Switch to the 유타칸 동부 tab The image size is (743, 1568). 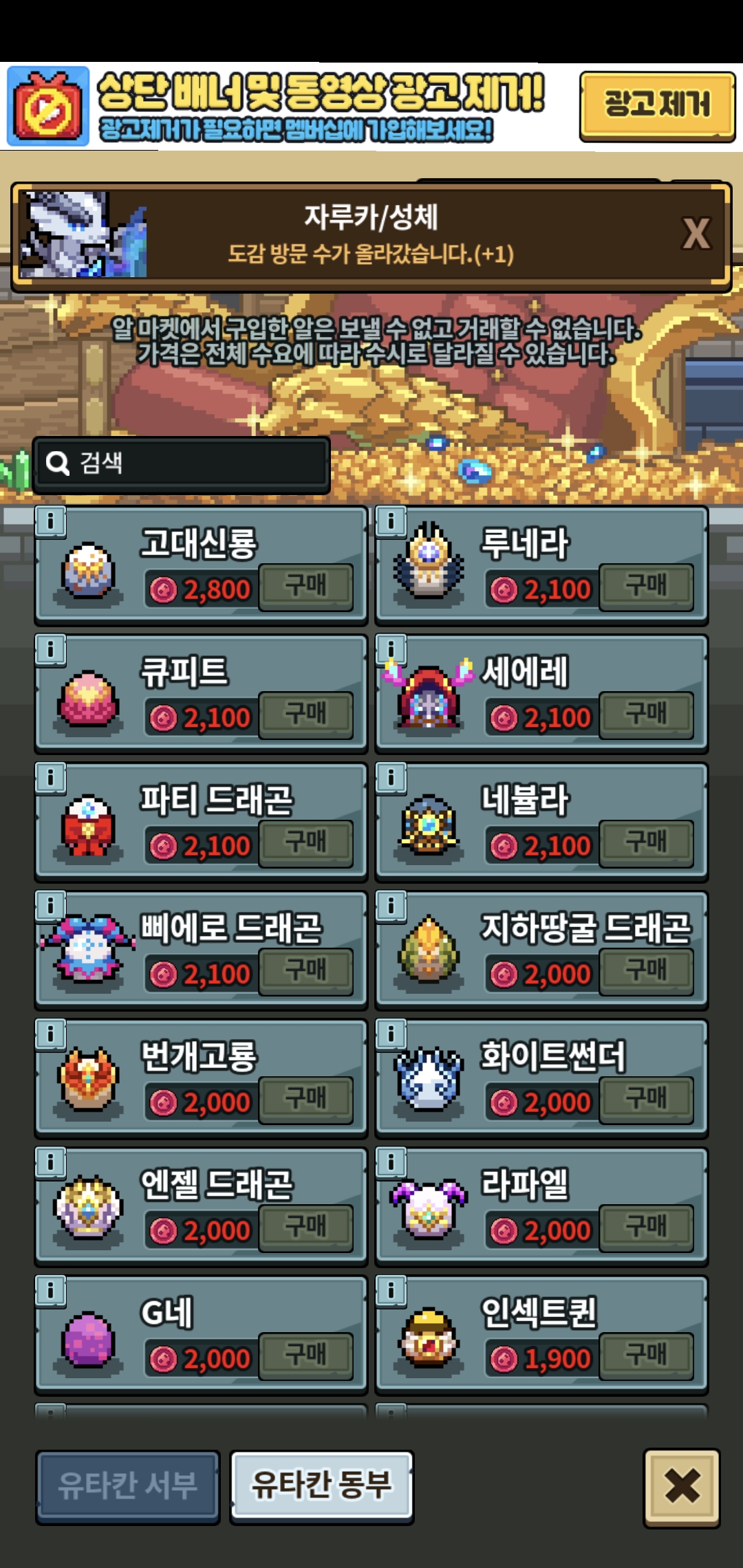click(321, 1485)
